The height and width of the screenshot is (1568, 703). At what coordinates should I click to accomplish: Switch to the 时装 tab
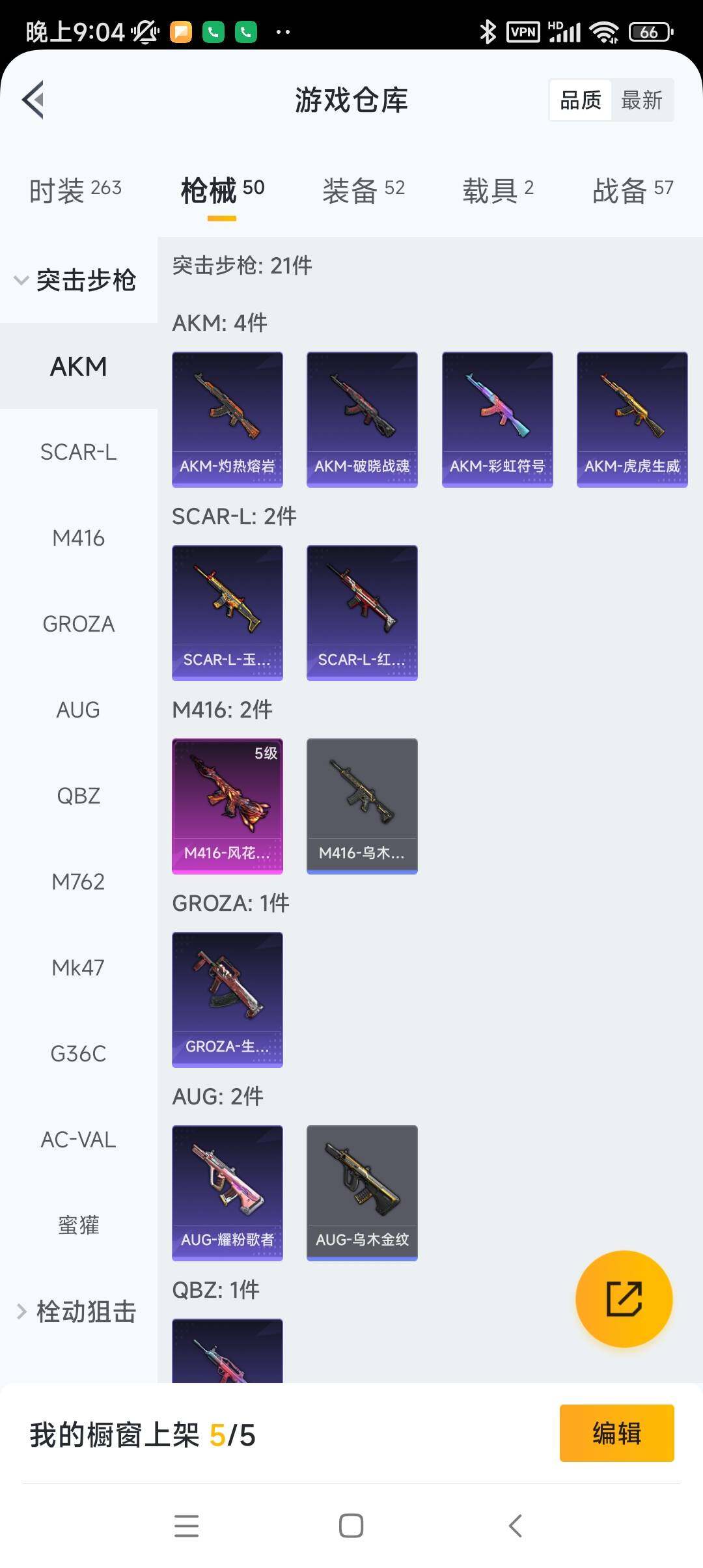[76, 190]
